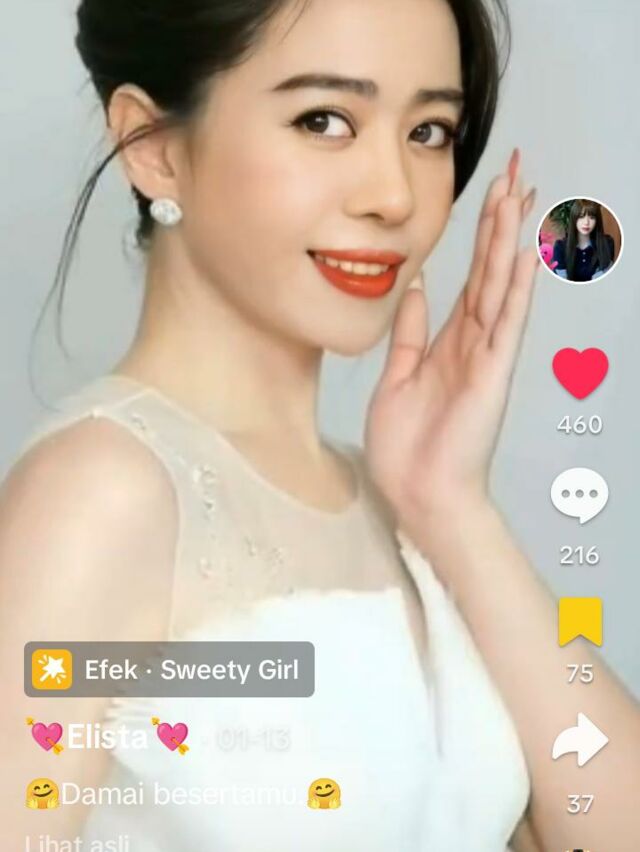
Task: Open Elista's profile from the username
Action: coord(108,738)
